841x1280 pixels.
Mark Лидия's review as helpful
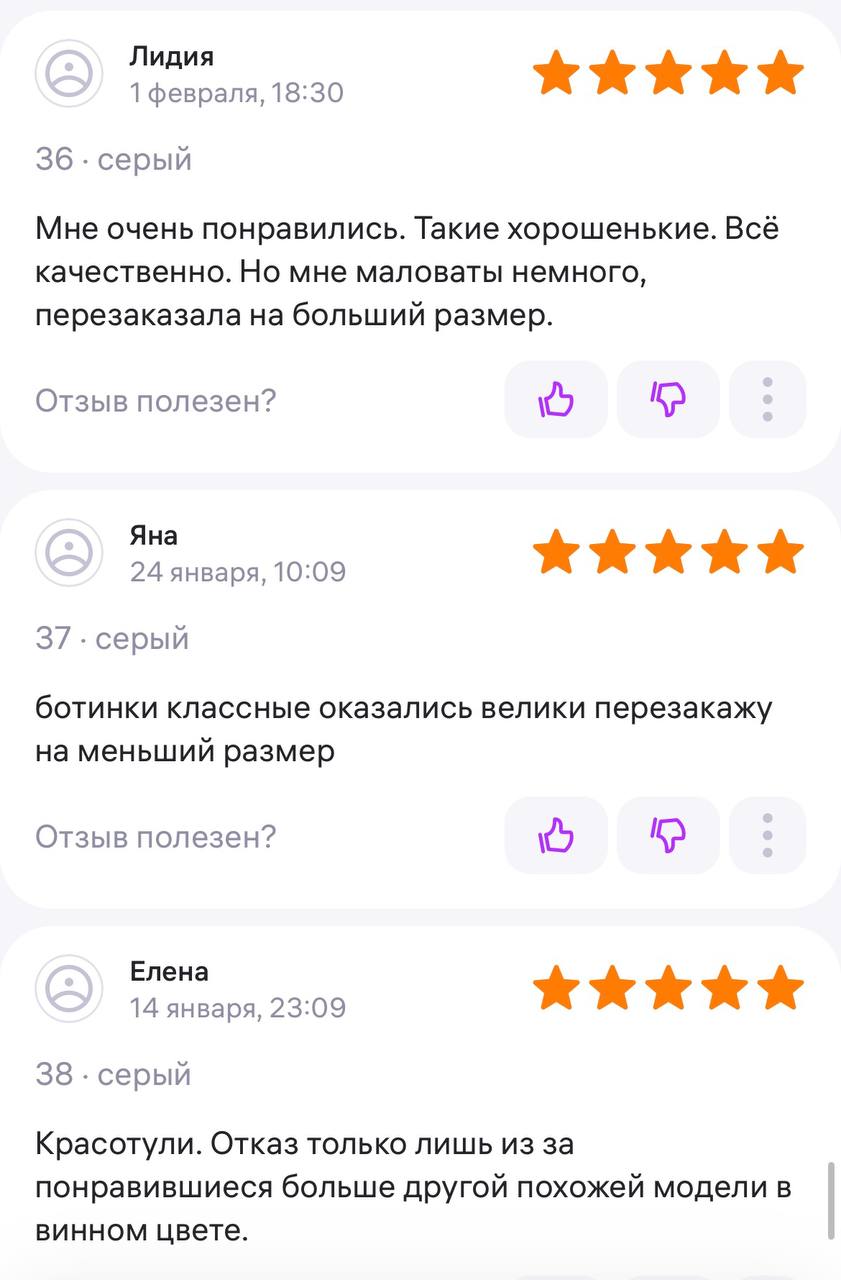pos(556,400)
